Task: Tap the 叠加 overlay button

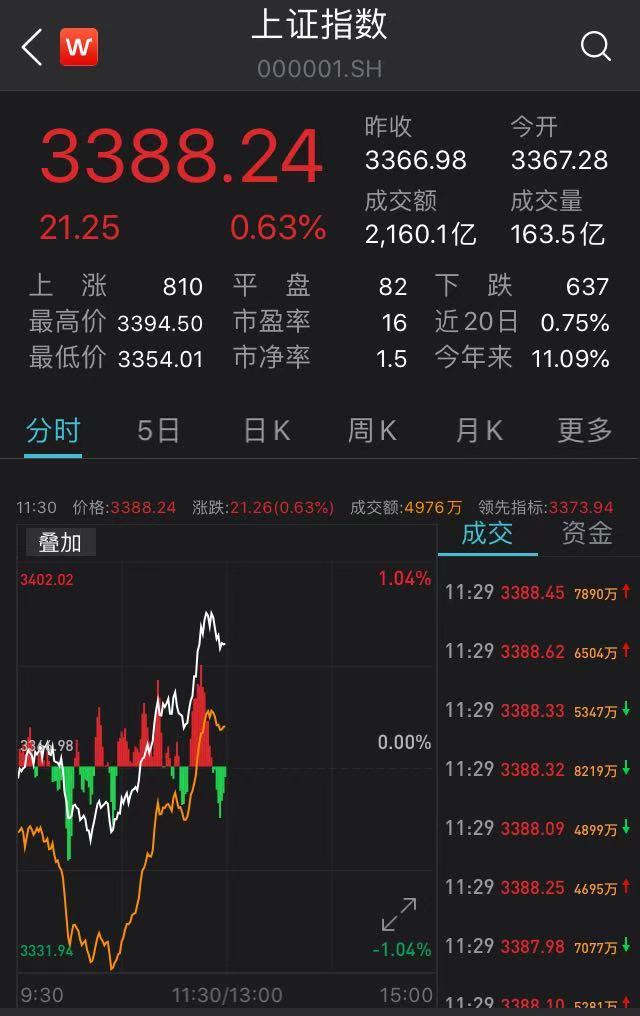Action: [x=60, y=542]
